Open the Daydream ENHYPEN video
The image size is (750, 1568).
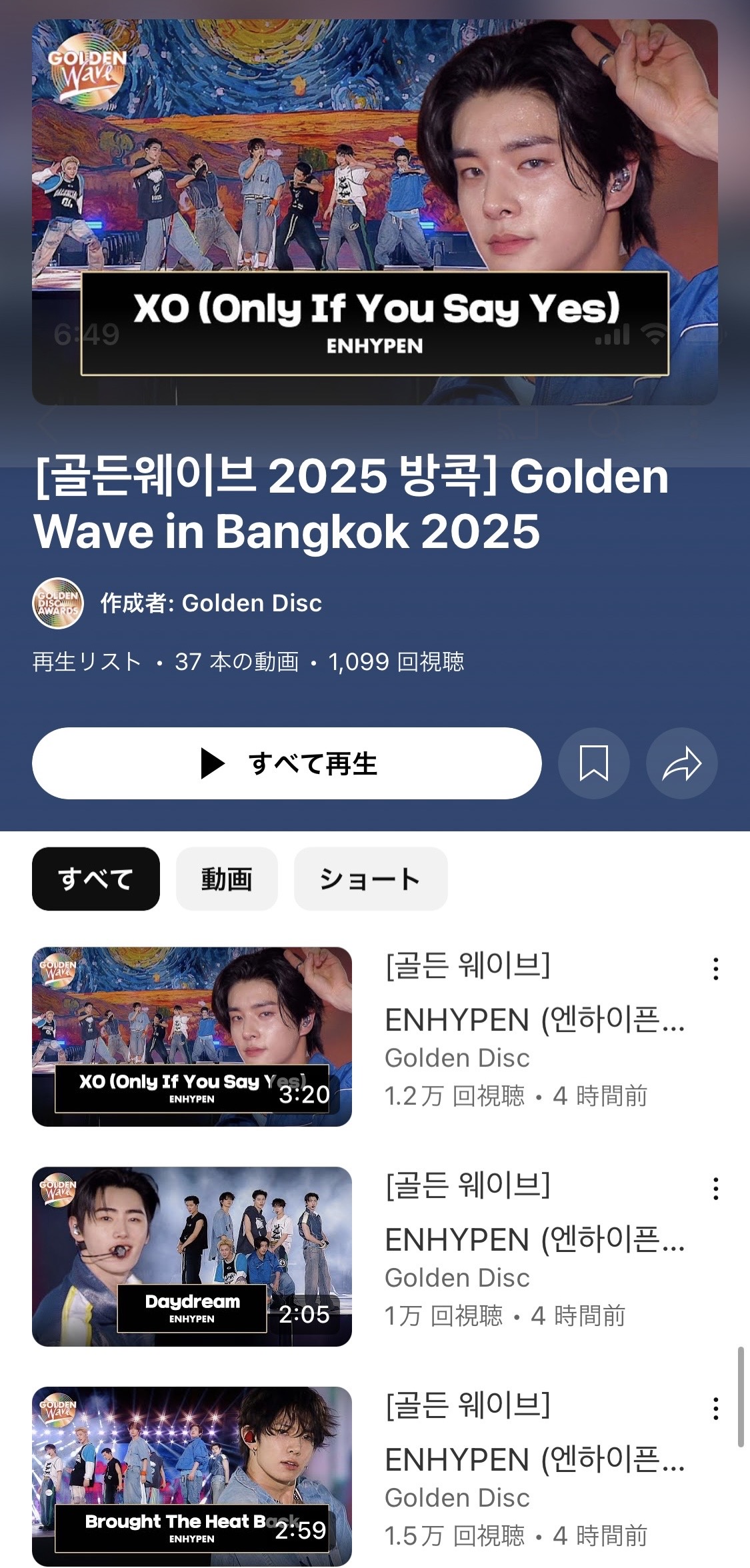[192, 1257]
